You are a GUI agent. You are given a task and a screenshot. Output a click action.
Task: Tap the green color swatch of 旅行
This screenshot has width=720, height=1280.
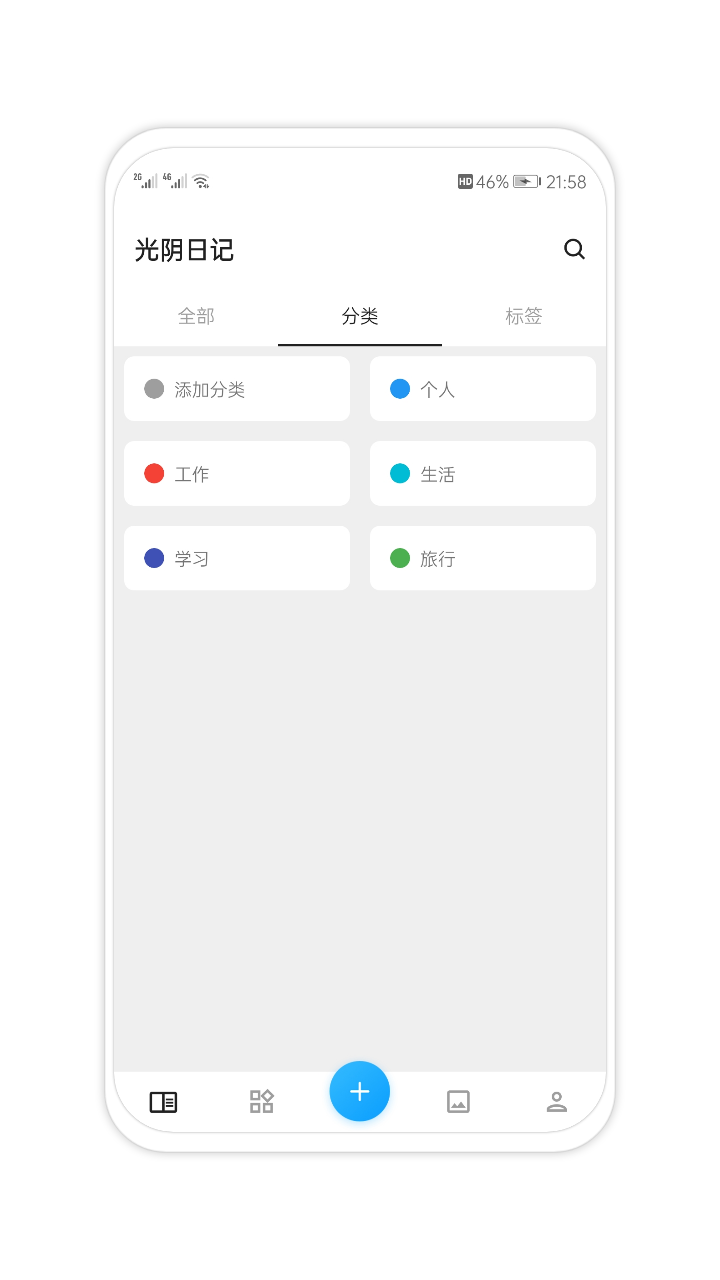pos(400,558)
